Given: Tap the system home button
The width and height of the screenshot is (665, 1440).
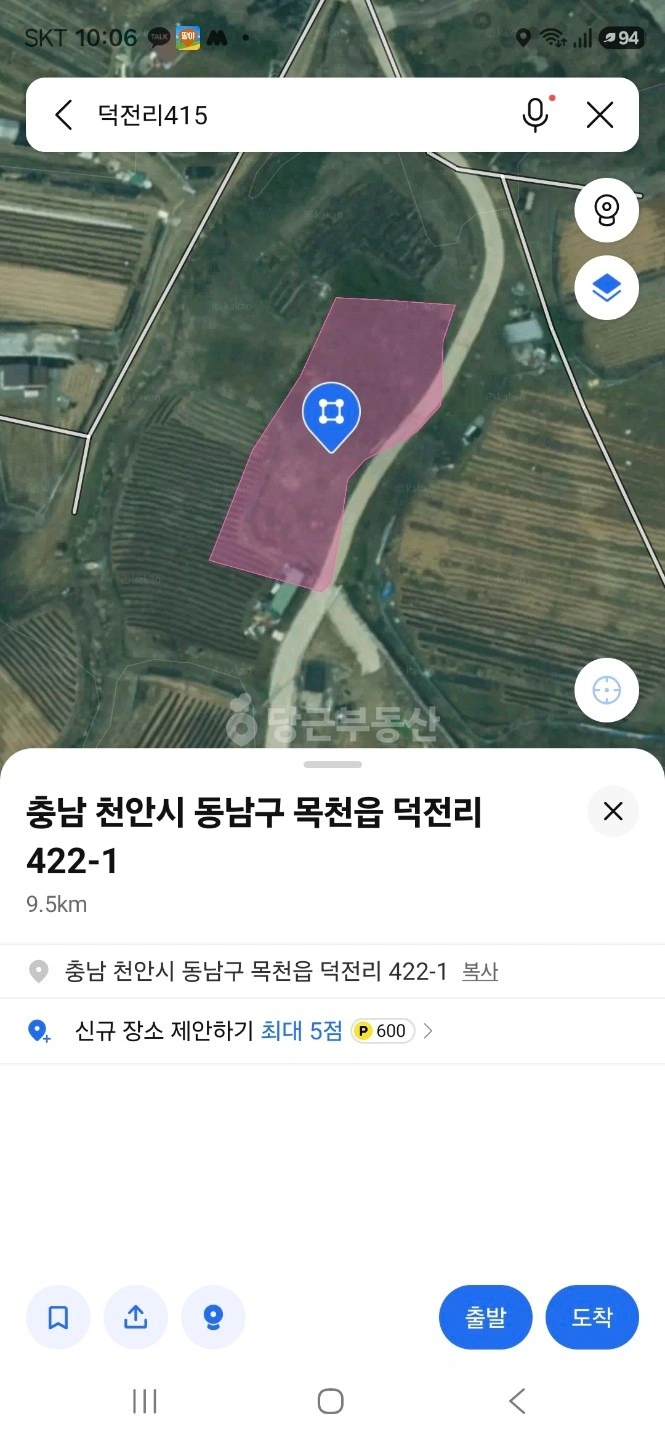Looking at the screenshot, I should pos(331,1401).
